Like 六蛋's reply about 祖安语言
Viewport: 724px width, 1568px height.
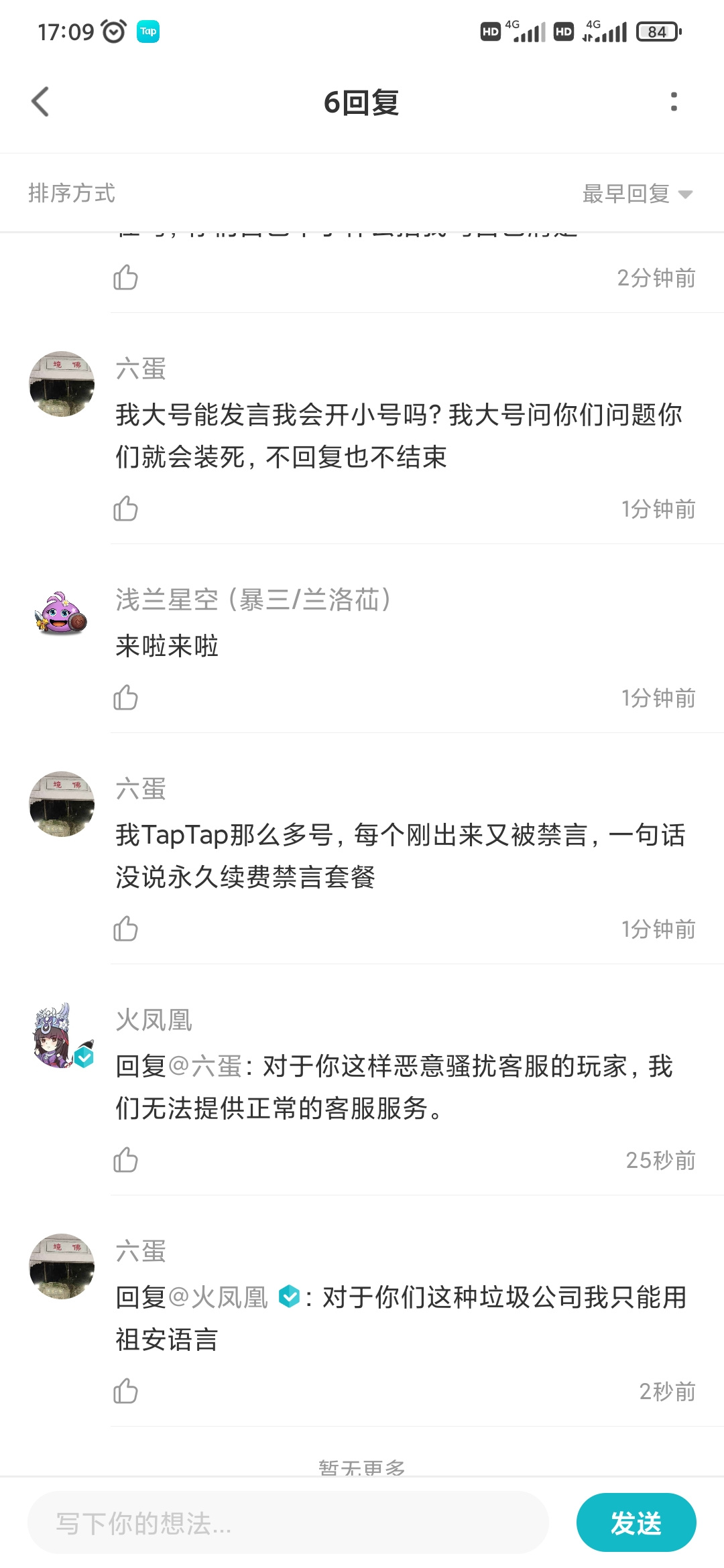[x=125, y=1391]
